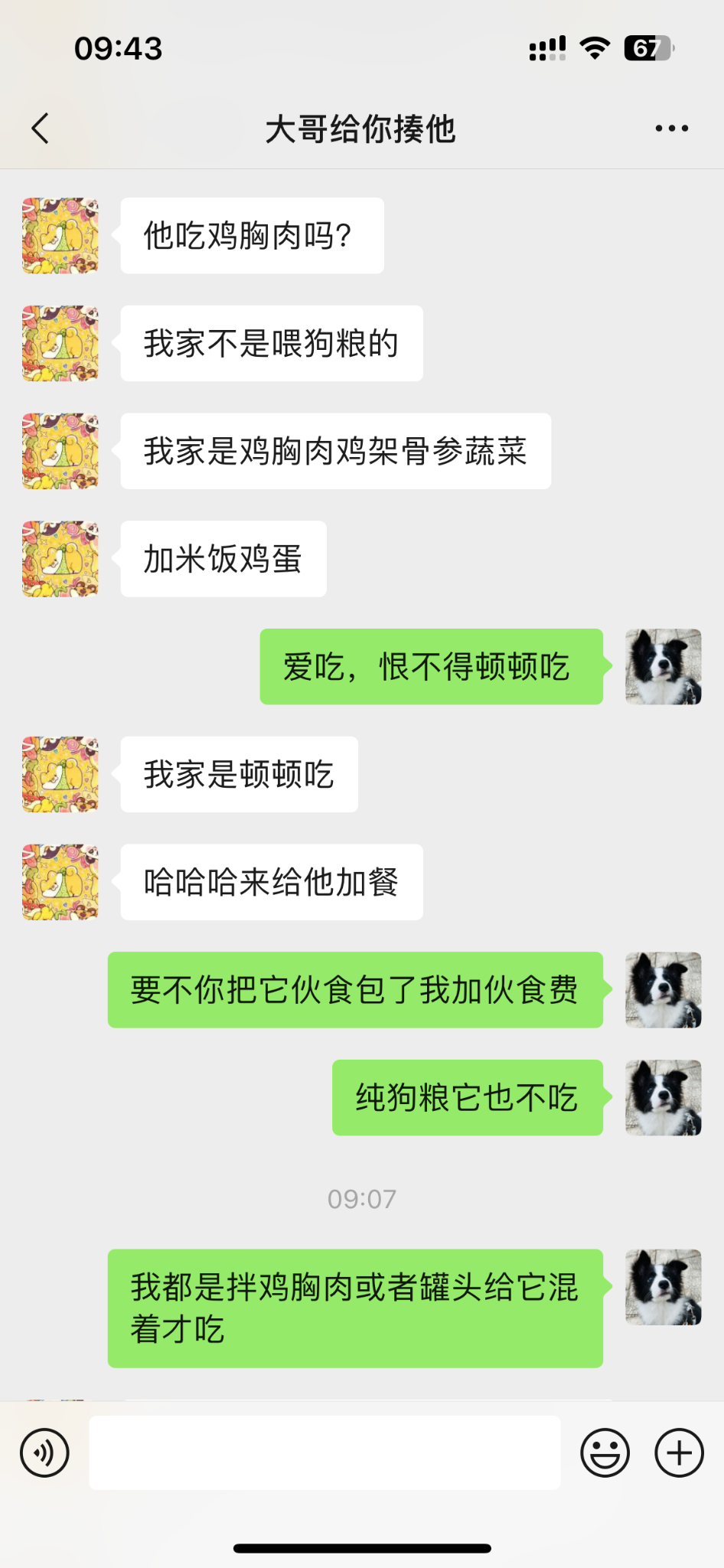Tap my avatar beside 纯狗粮它也不吃

[x=663, y=1097]
